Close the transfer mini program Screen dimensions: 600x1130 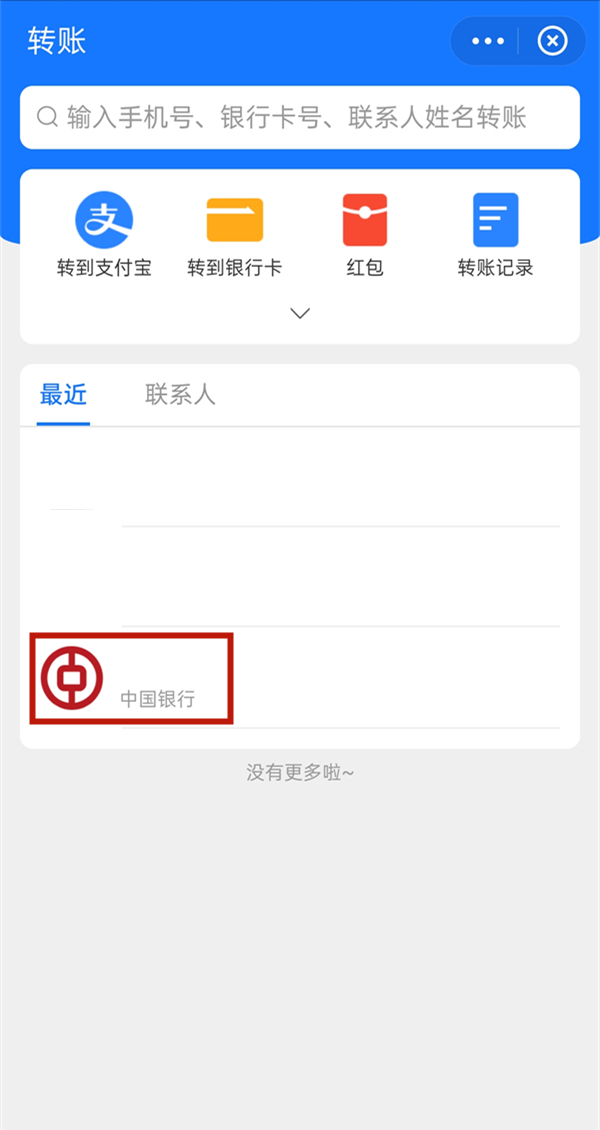552,41
